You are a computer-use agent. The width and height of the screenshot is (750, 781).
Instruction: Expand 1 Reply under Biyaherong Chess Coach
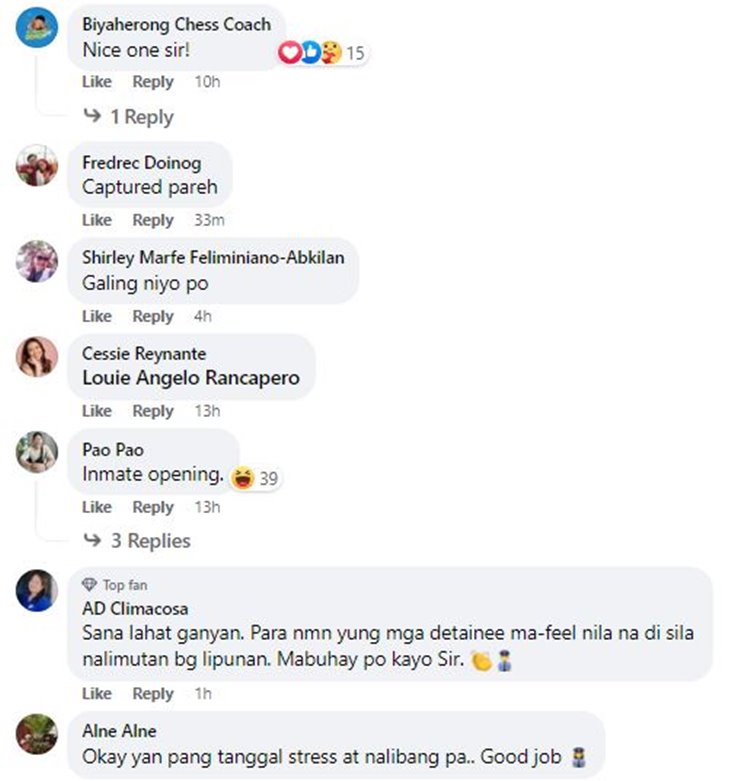coord(141,117)
